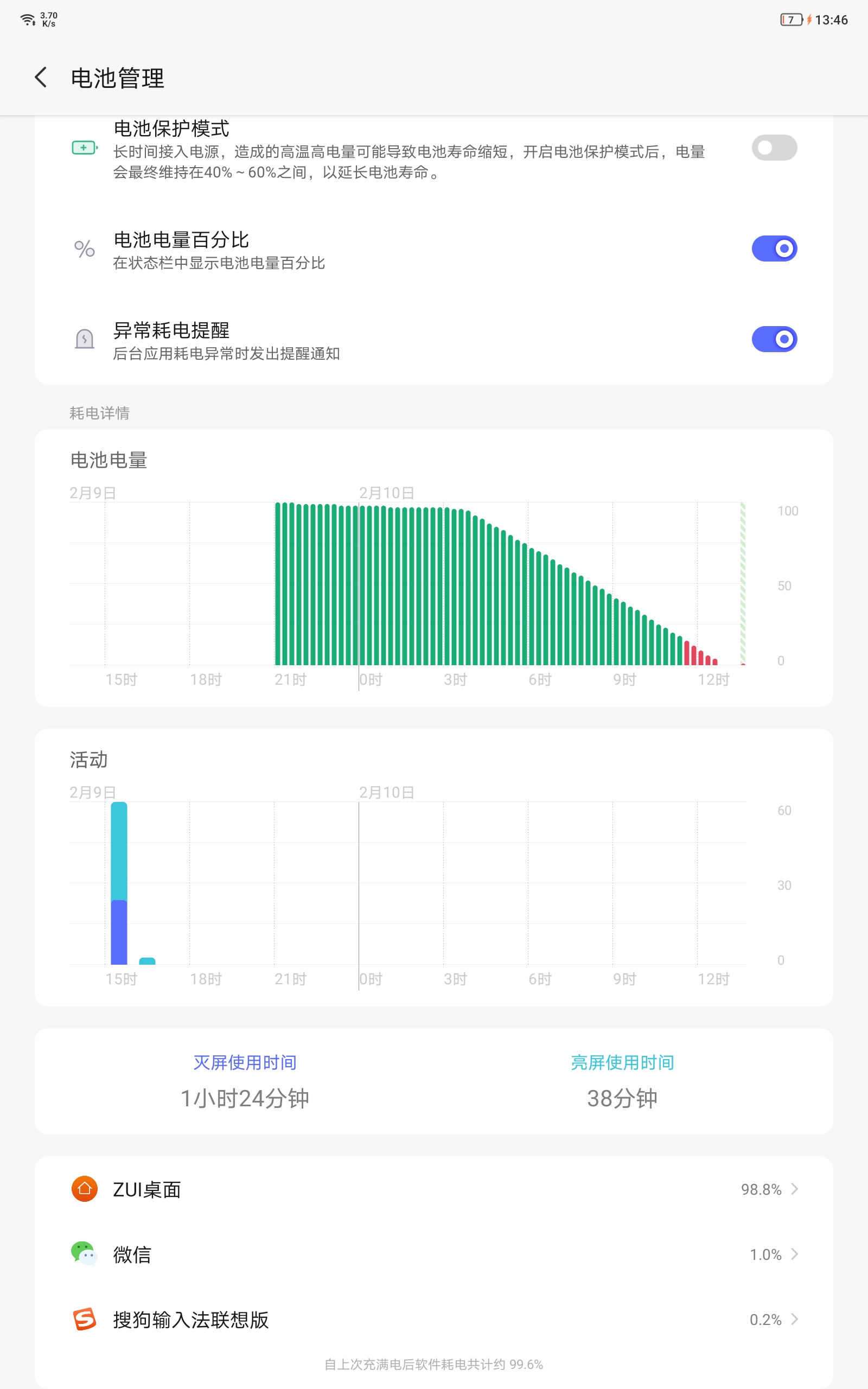Screen dimensions: 868x1389
Task: Open 搜狗输入法联想版 power usage details
Action: (434, 1319)
